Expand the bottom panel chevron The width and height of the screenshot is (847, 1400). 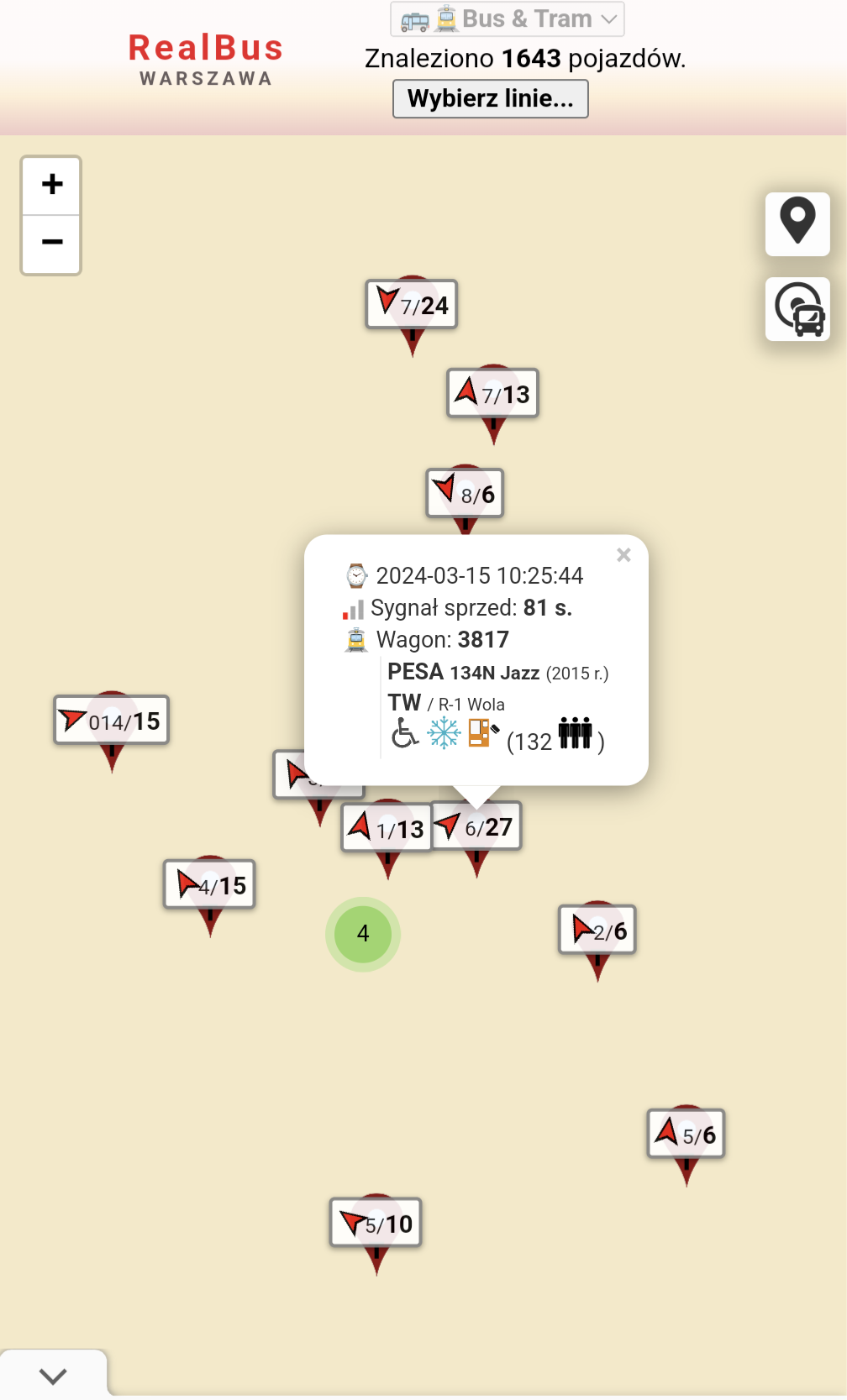[53, 1376]
